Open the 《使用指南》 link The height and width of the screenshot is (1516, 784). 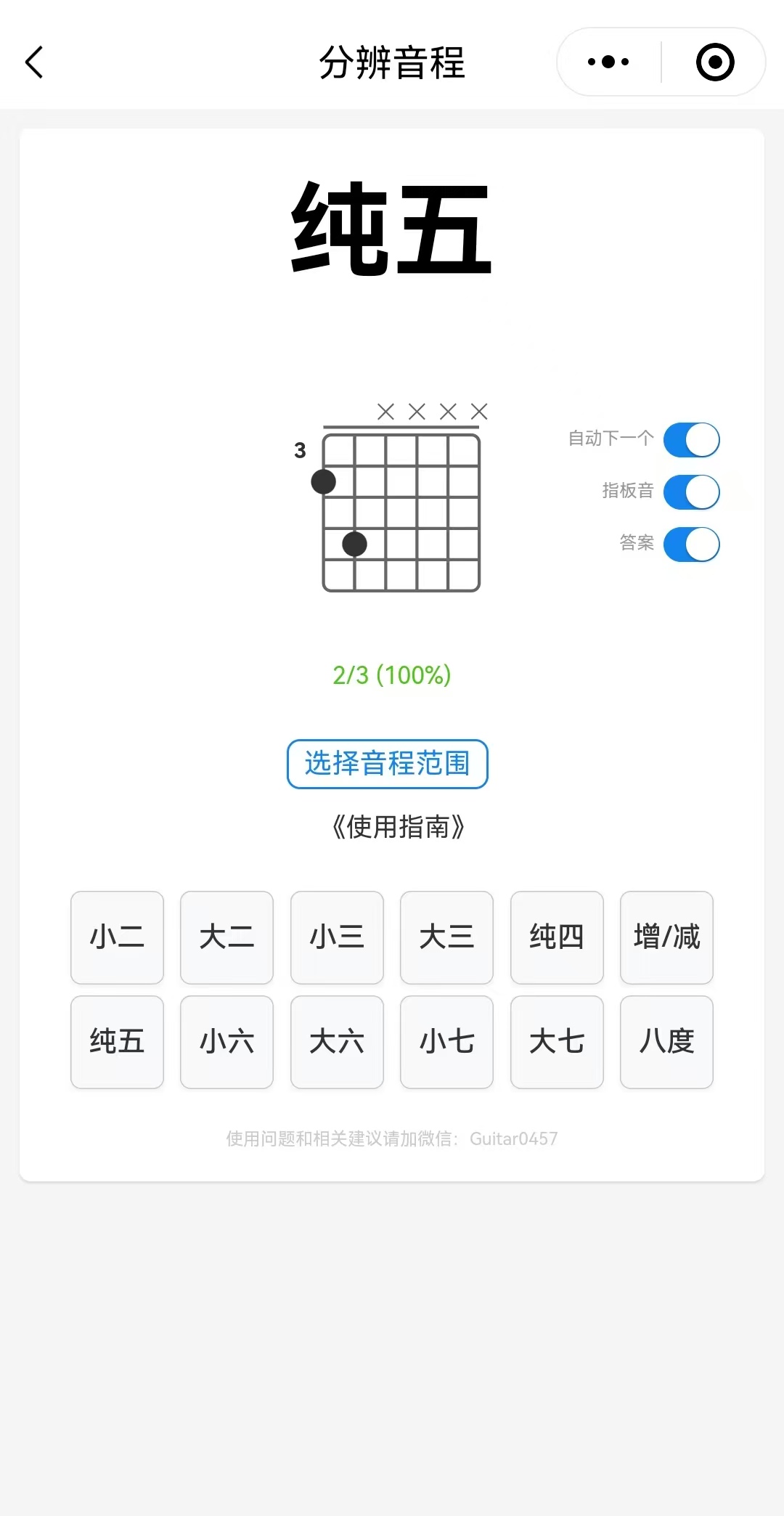[398, 827]
